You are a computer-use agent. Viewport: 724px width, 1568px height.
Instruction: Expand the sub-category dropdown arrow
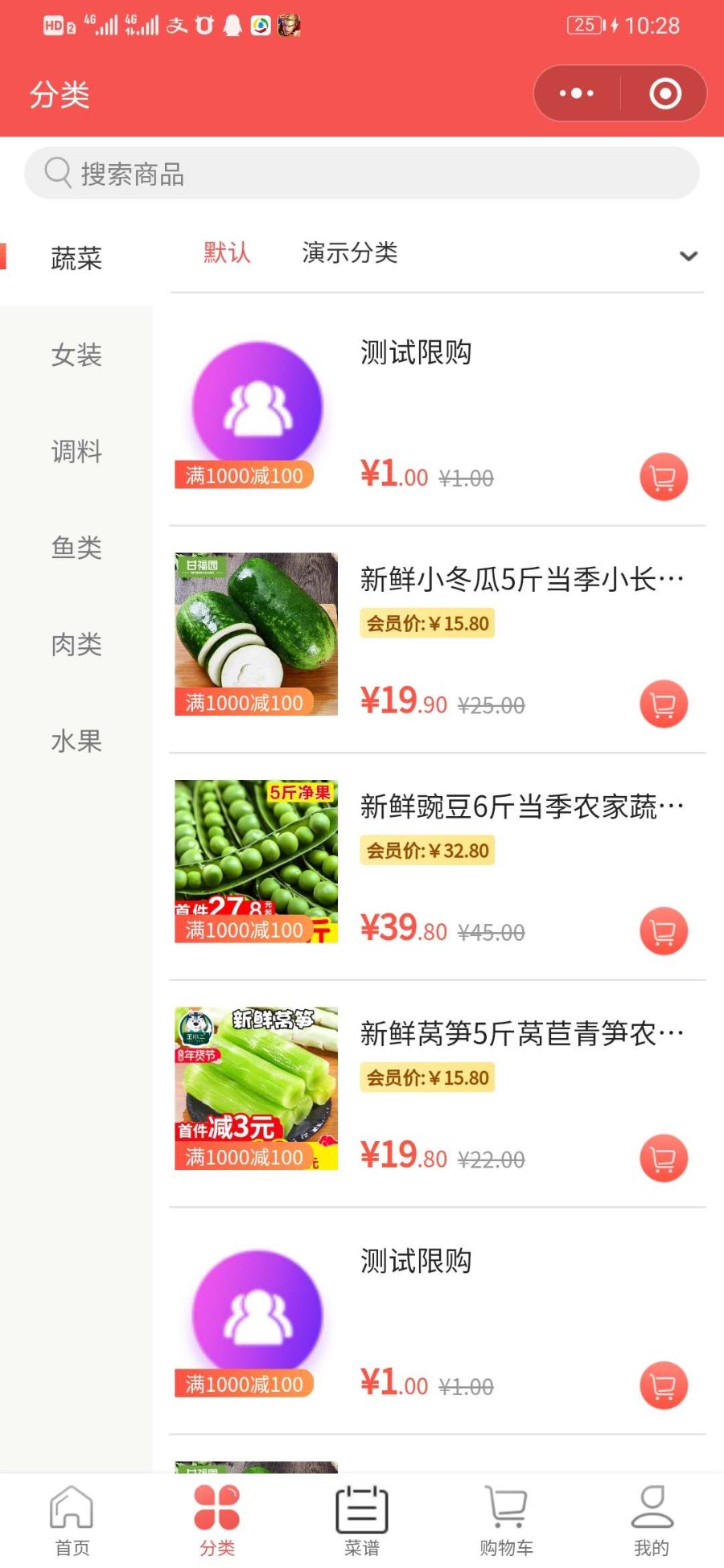(x=688, y=256)
